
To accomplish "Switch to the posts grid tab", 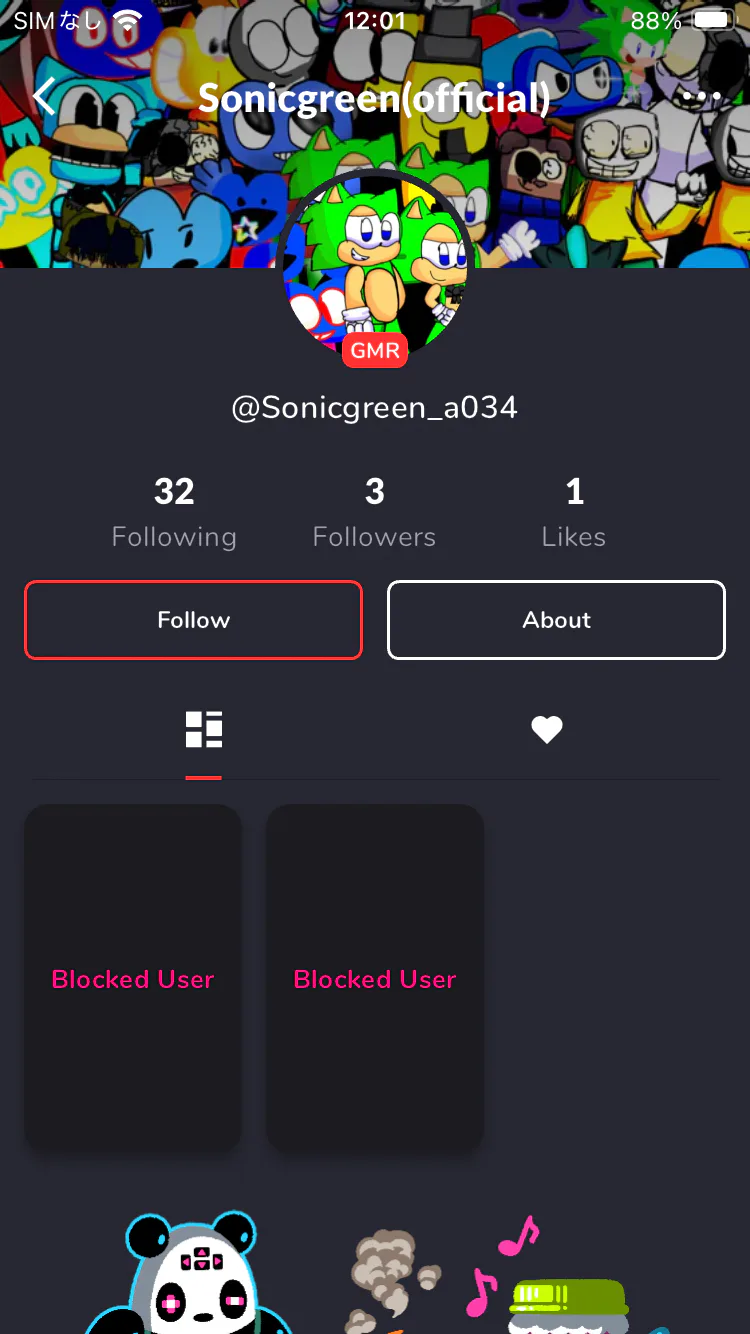I will [x=204, y=730].
